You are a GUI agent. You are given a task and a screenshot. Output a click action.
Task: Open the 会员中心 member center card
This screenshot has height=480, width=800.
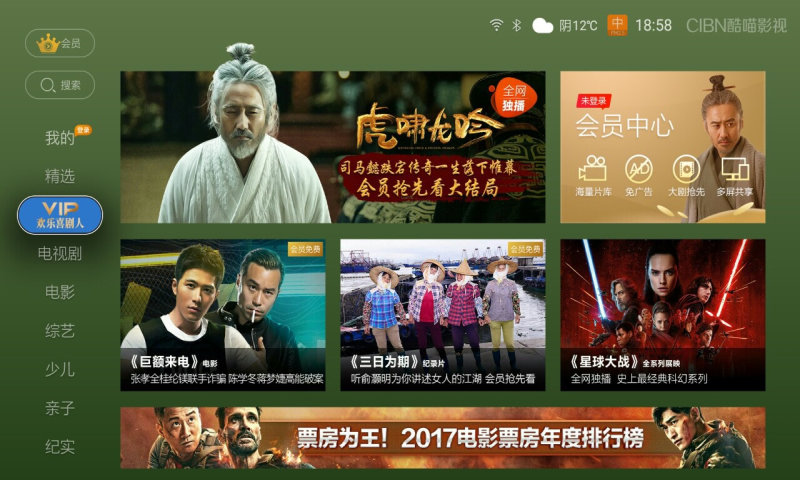pos(662,147)
